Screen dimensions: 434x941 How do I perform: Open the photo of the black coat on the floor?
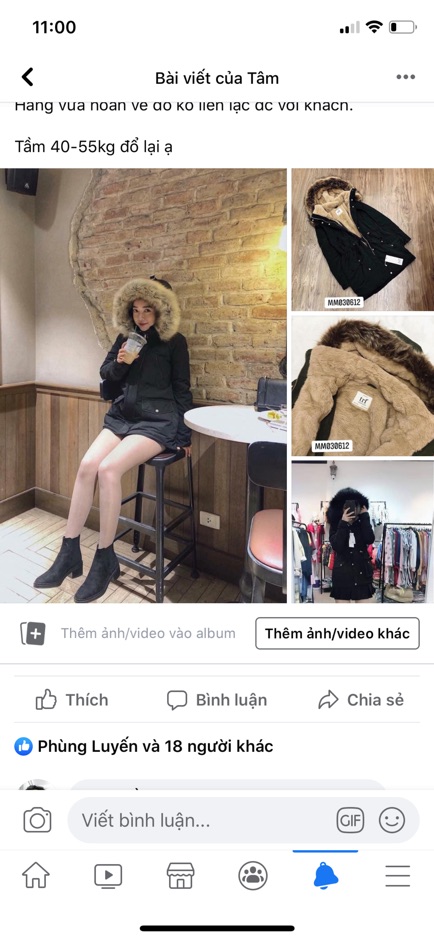coord(363,239)
